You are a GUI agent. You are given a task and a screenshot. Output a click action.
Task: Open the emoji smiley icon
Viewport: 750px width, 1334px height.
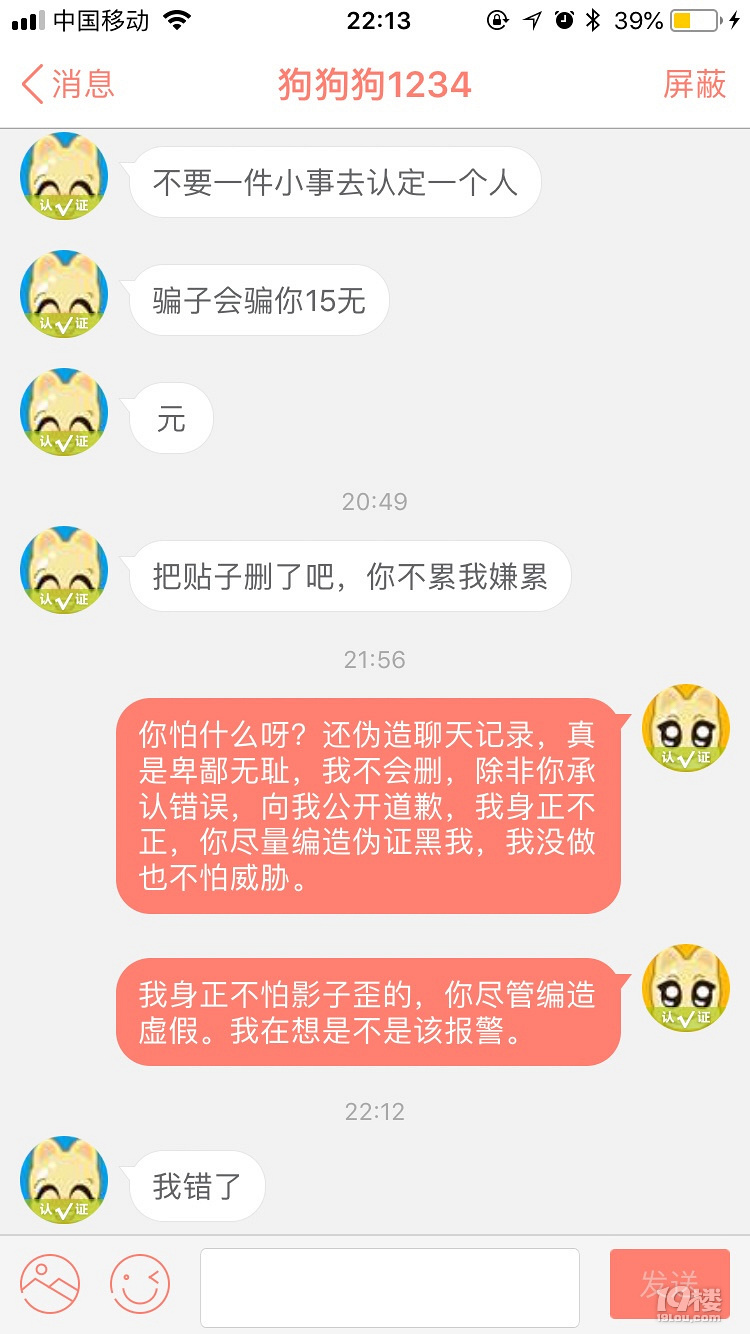tap(140, 1283)
